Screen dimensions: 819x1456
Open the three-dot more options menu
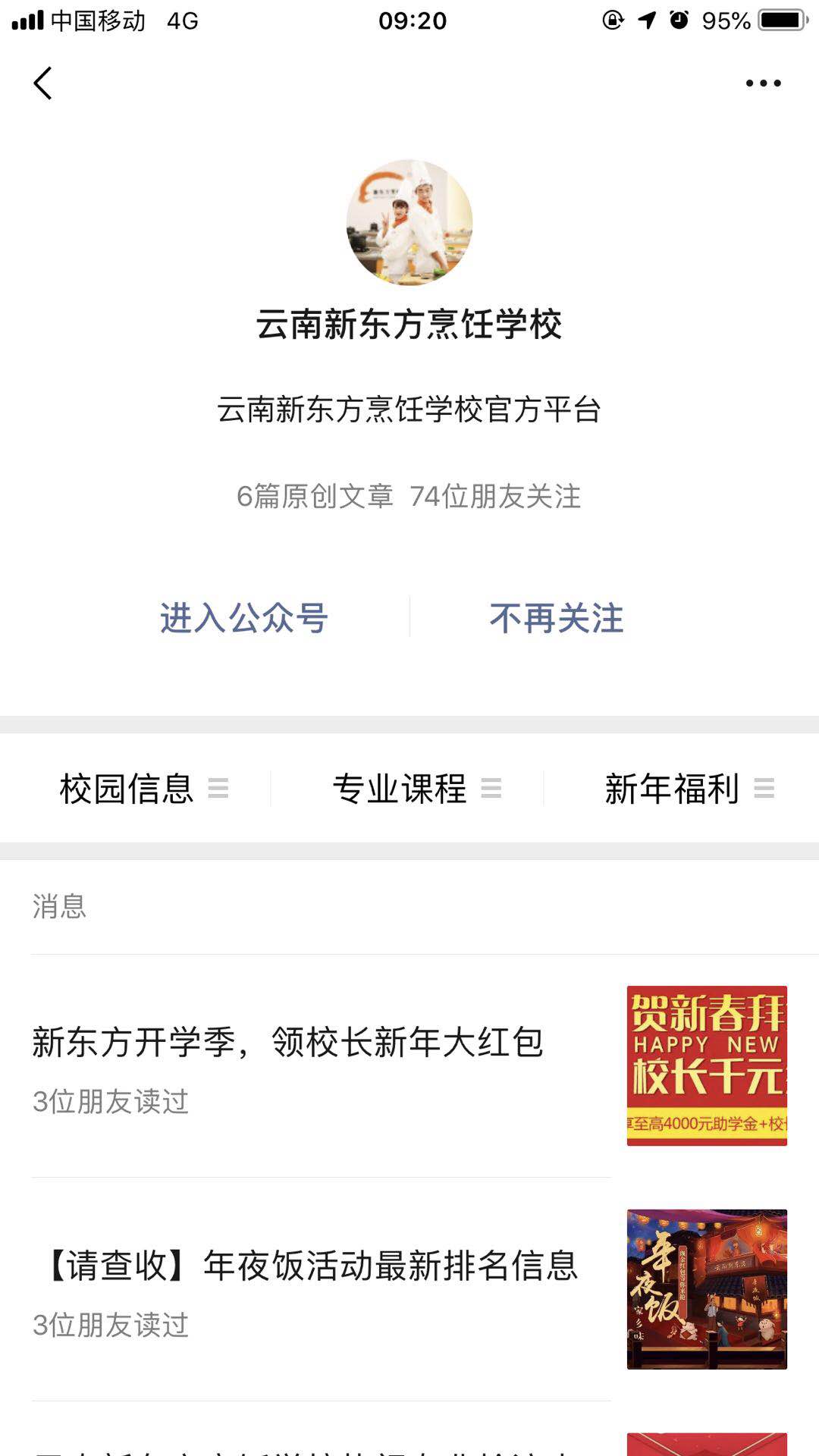(763, 83)
